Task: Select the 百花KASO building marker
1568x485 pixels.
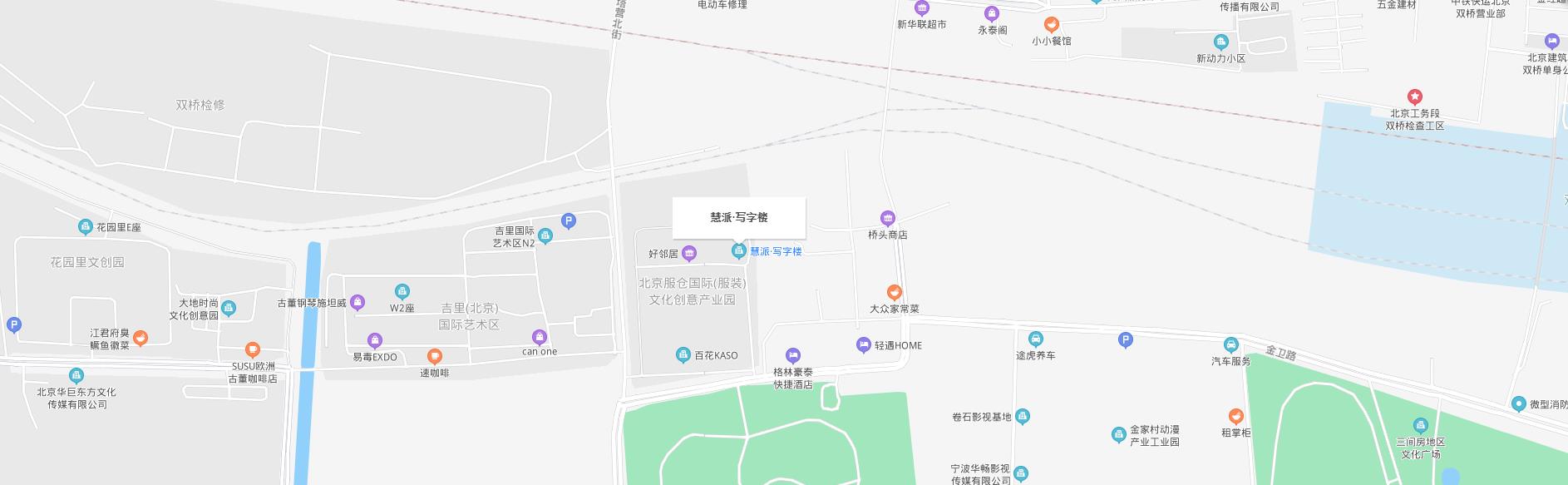Action: click(683, 355)
